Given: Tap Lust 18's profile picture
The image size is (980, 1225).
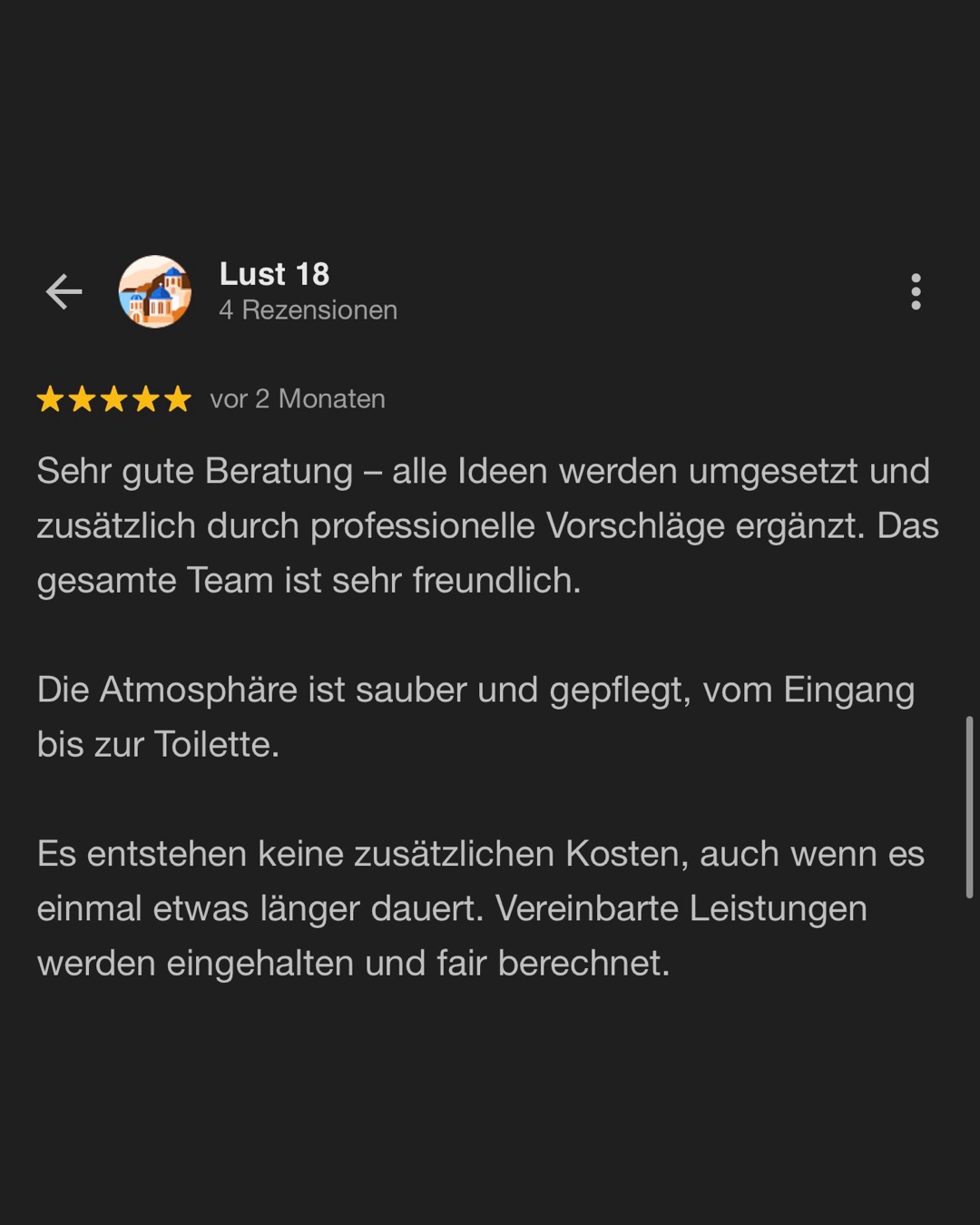Looking at the screenshot, I should (x=155, y=291).
